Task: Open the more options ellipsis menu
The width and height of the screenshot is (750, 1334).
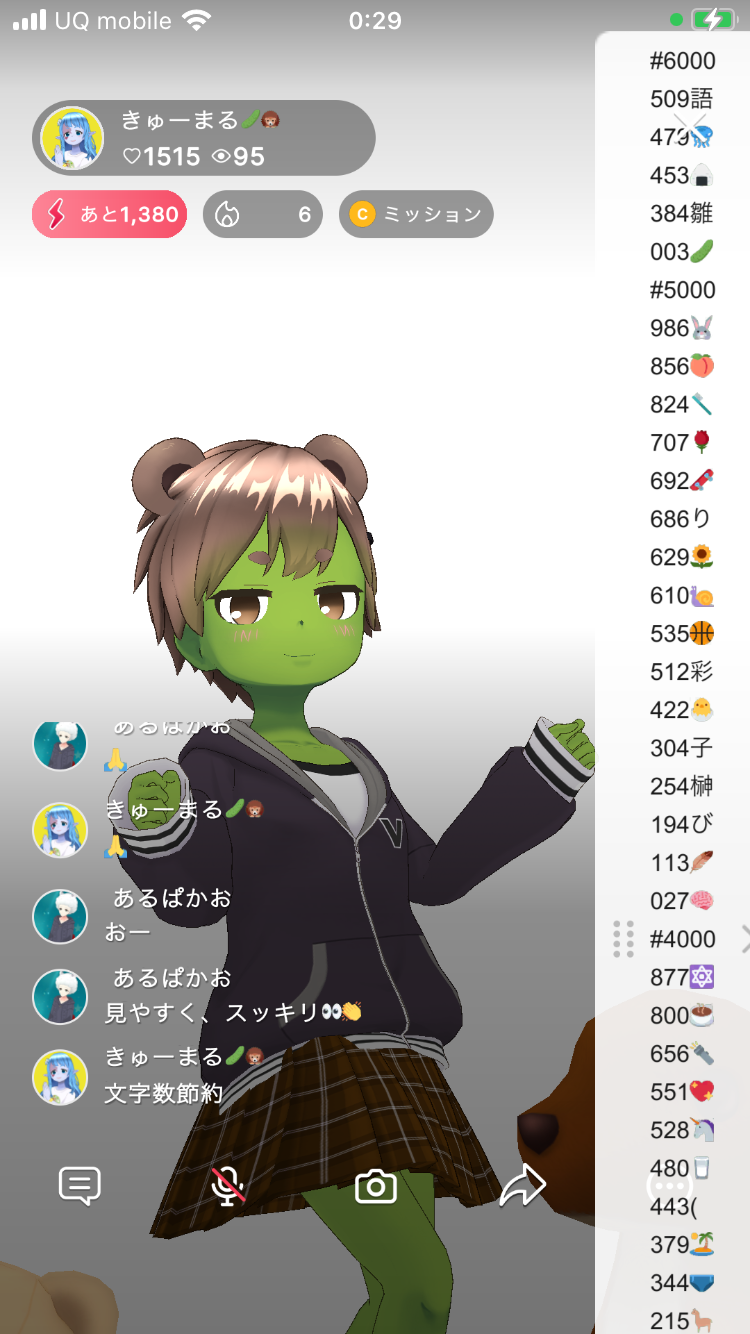Action: pos(668,1187)
